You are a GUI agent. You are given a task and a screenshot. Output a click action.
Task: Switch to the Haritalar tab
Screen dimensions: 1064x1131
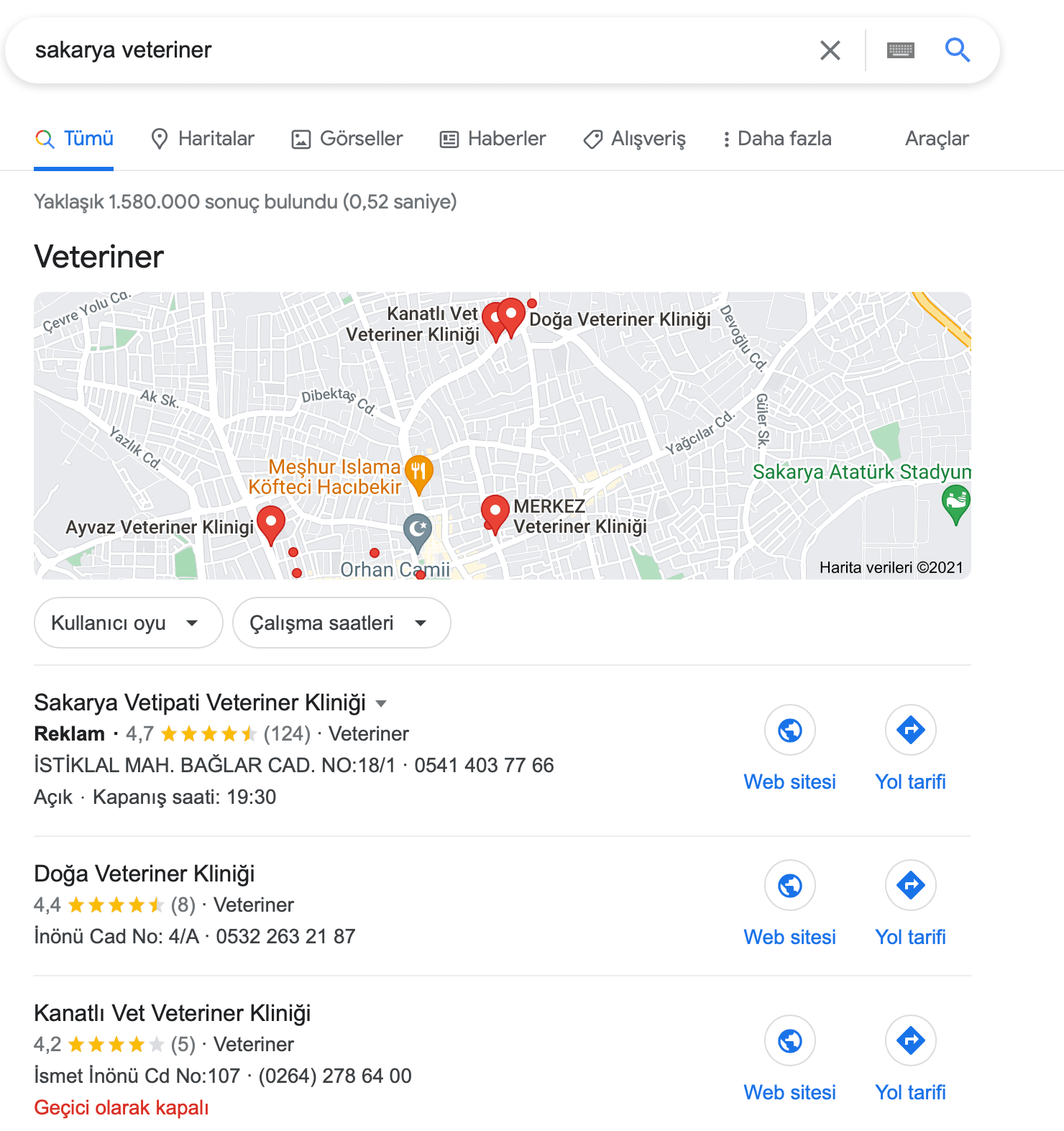tap(203, 139)
